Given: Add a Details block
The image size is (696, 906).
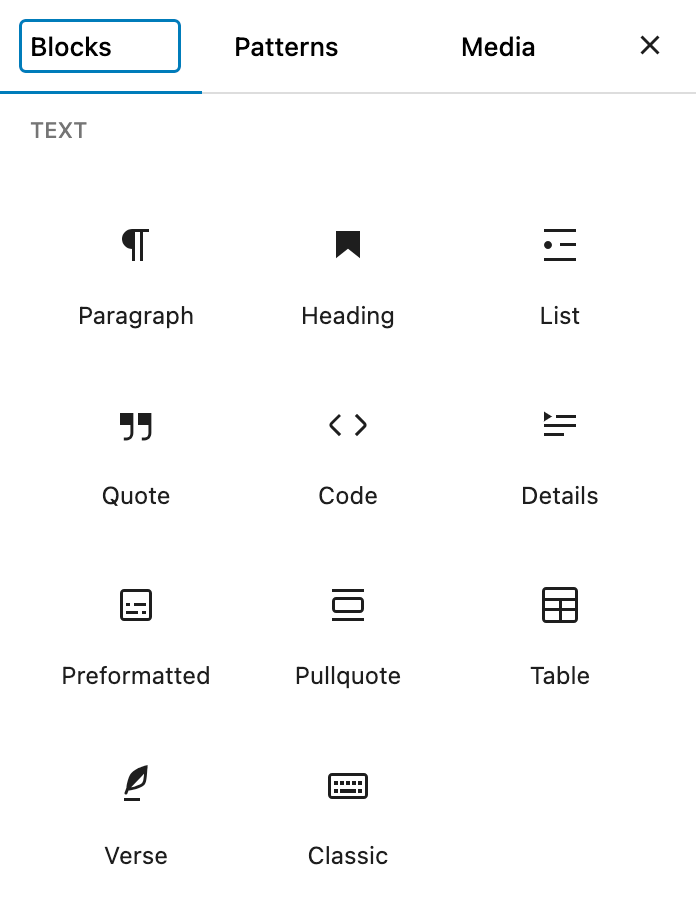Looking at the screenshot, I should (560, 455).
